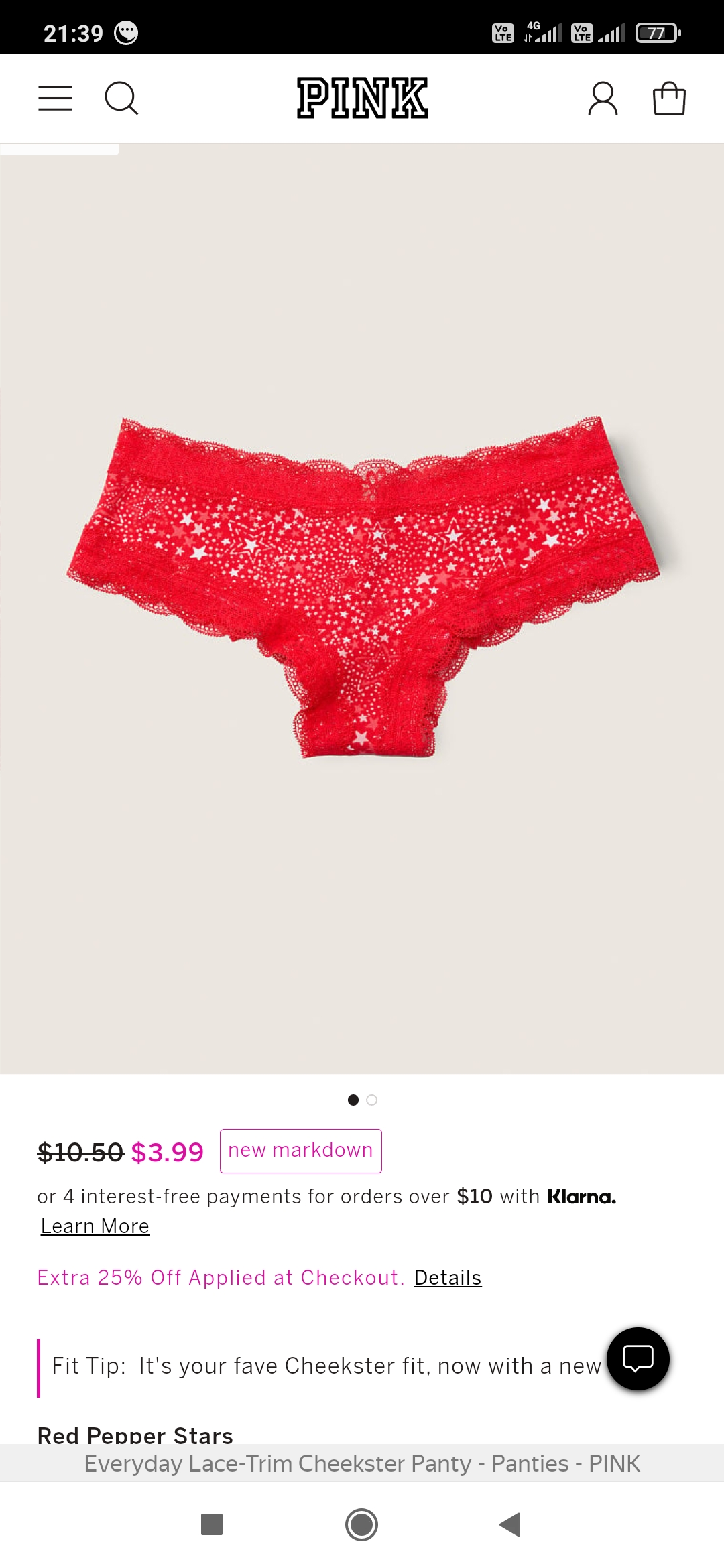
Task: Open the account profile icon
Action: tap(602, 99)
